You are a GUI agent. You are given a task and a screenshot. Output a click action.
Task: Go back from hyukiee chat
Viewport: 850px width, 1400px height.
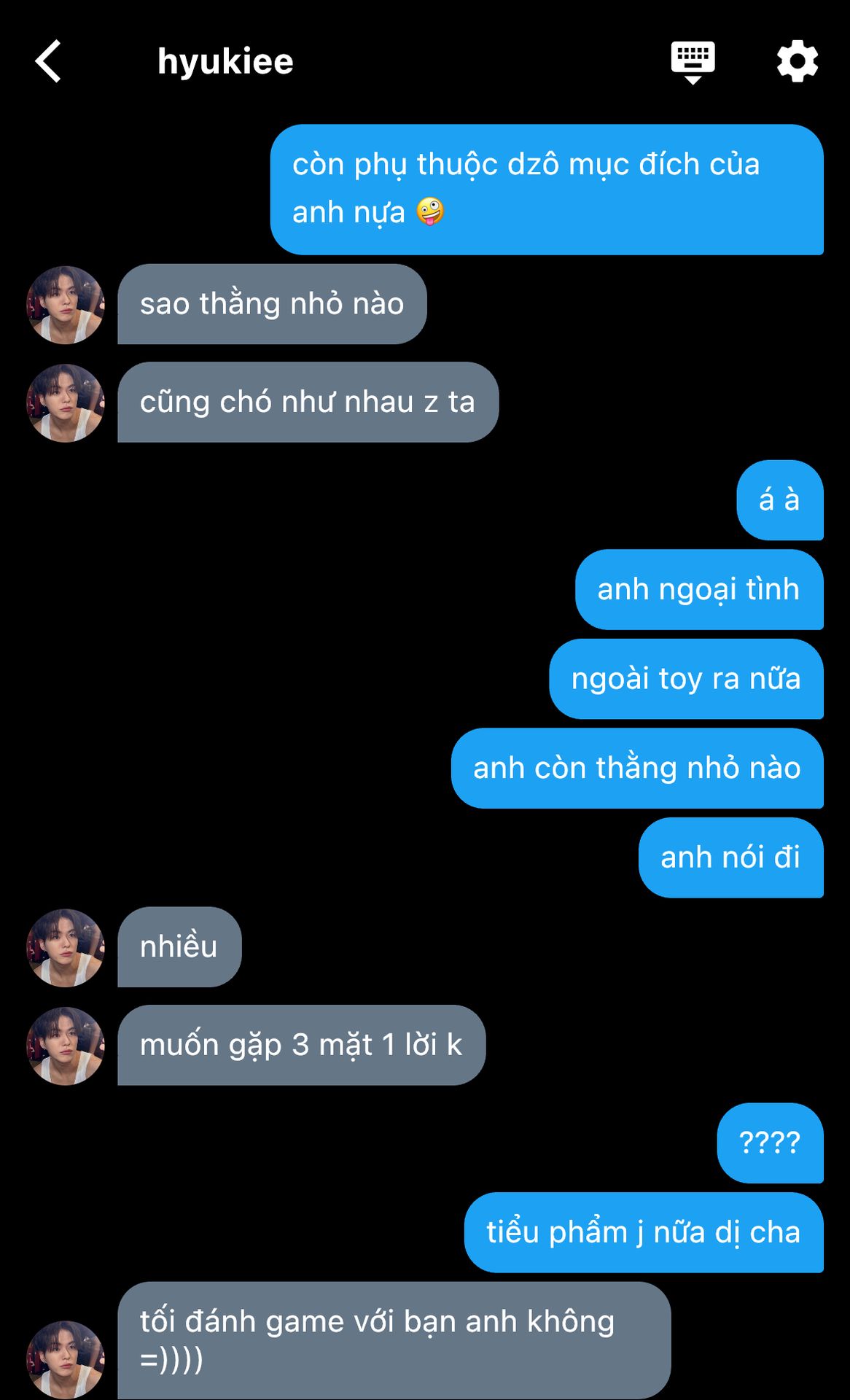point(48,61)
